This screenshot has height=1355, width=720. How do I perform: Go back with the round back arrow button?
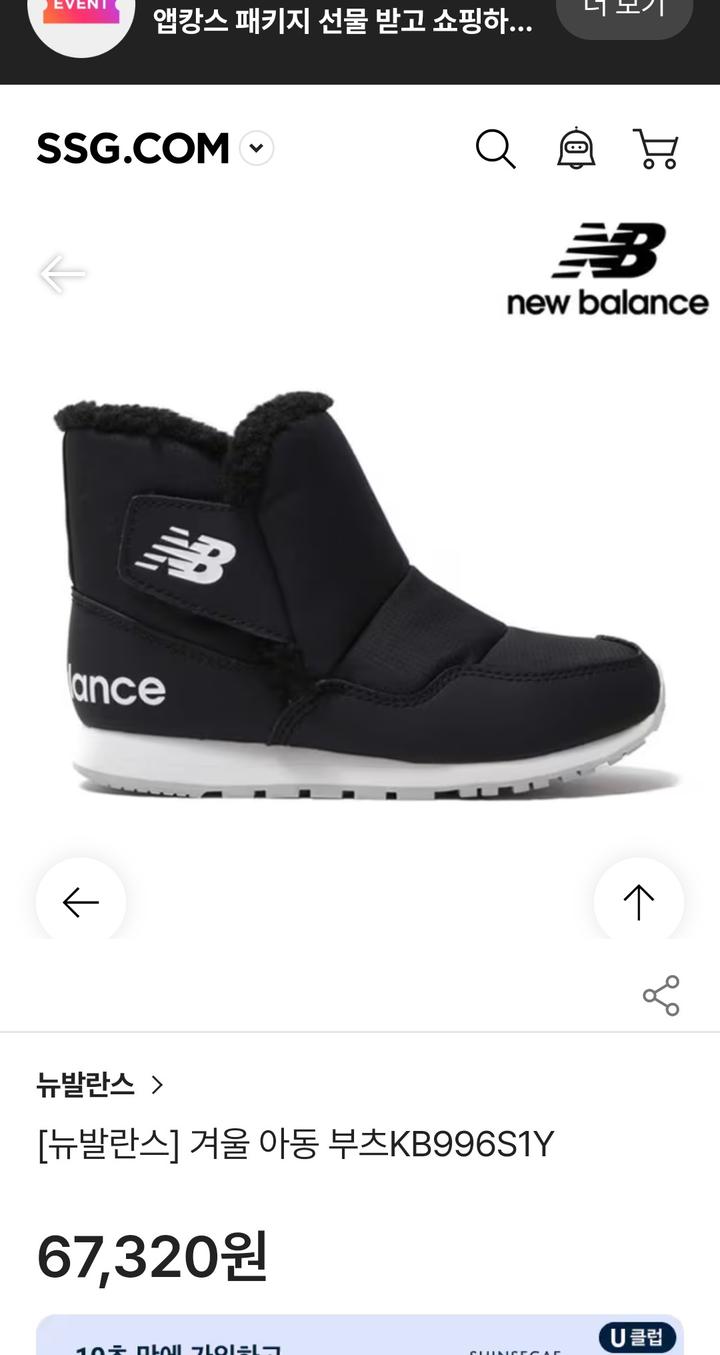click(81, 903)
